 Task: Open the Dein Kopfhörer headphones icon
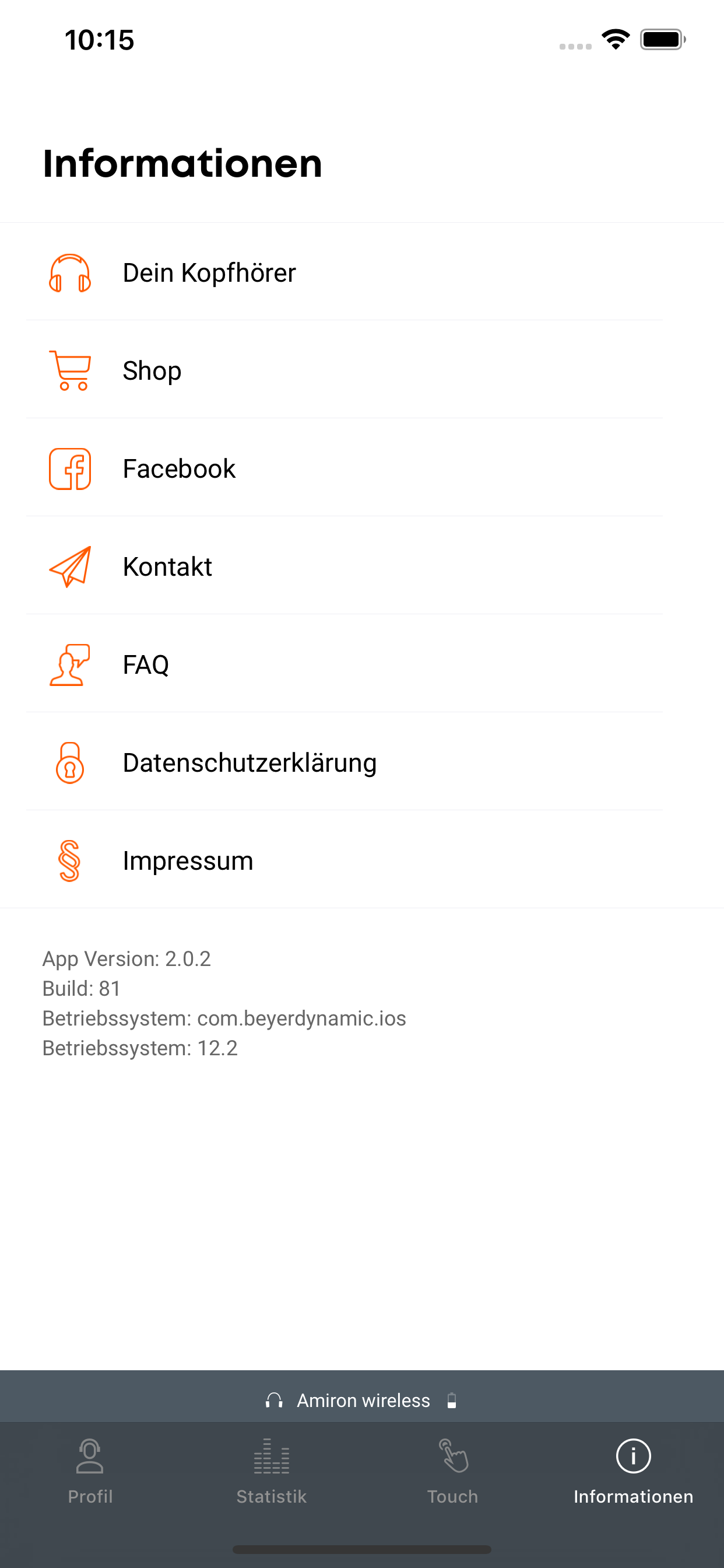coord(69,272)
